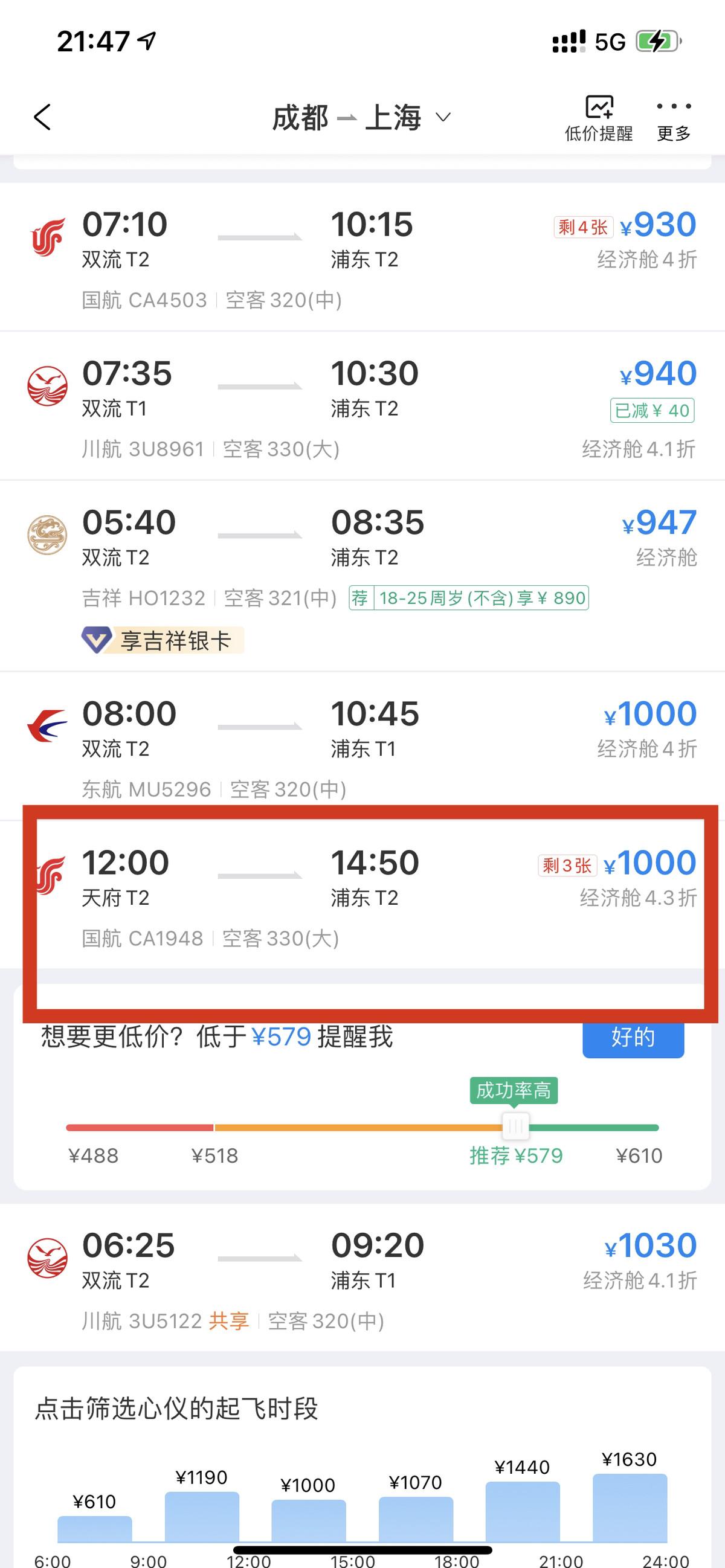Open the 成都-上海 route dropdown

pyautogui.click(x=361, y=117)
